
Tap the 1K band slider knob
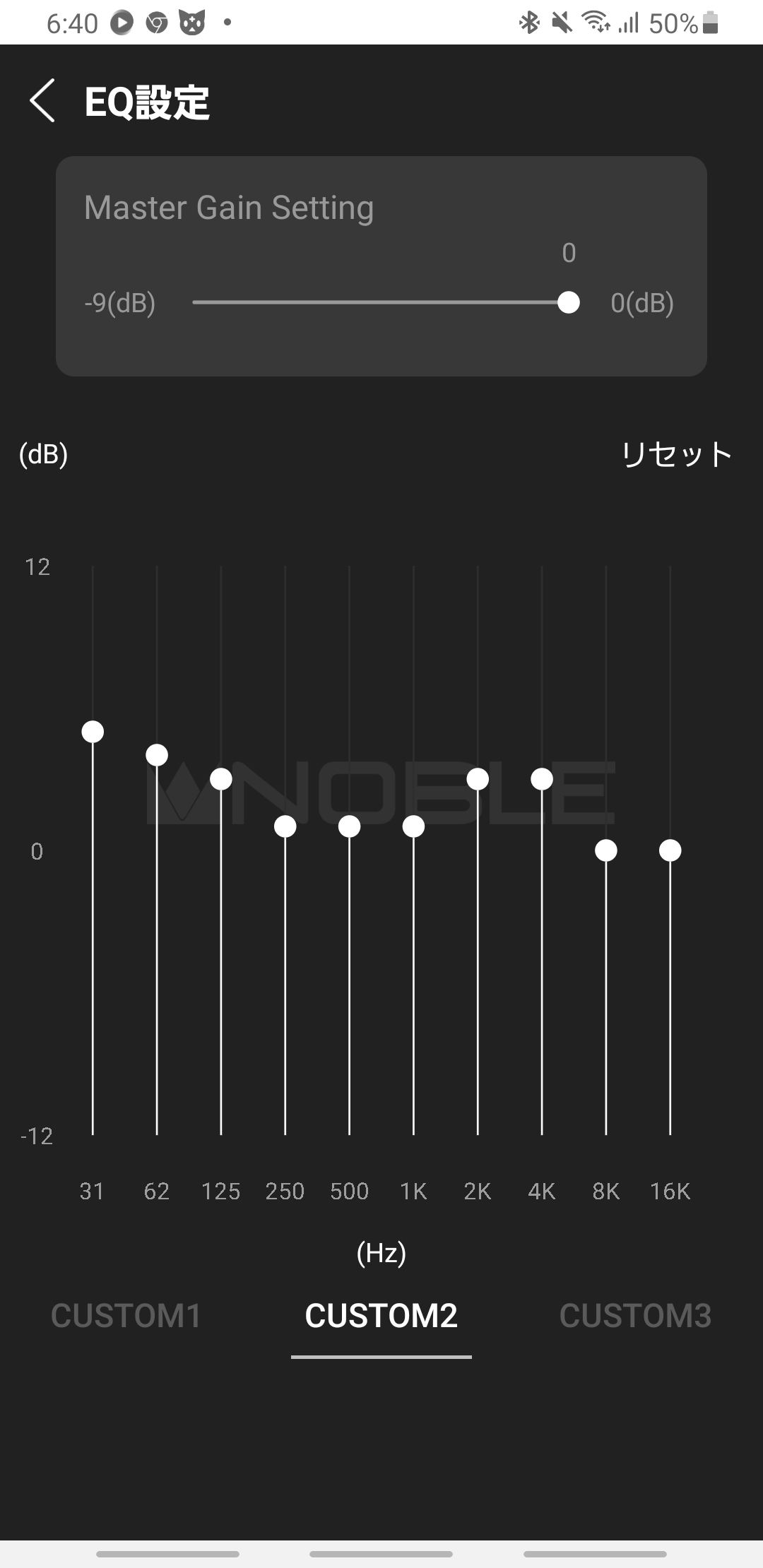[413, 826]
